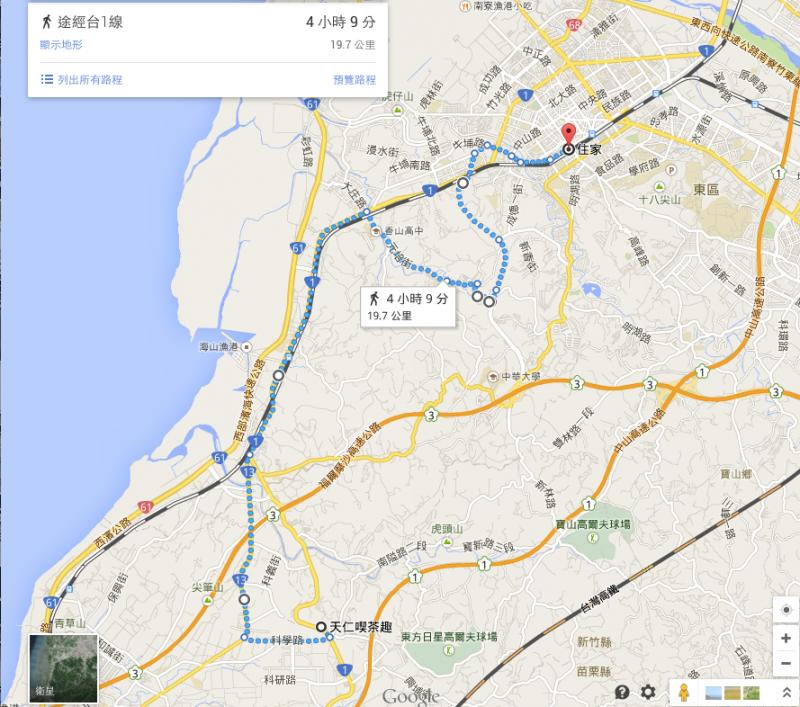This screenshot has height=707, width=800.
Task: Tap 預覽路程 to preview the route
Action: (x=355, y=80)
